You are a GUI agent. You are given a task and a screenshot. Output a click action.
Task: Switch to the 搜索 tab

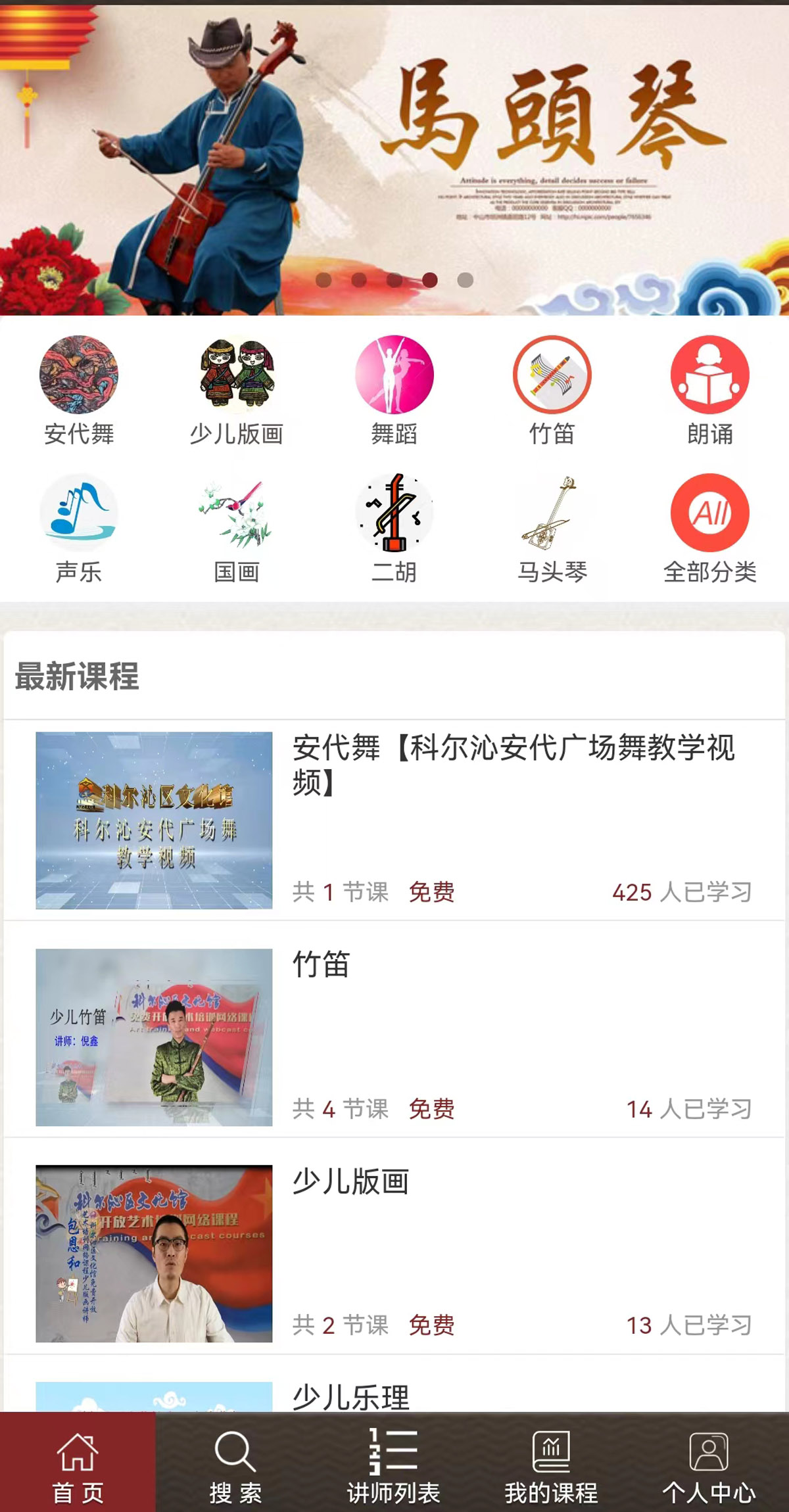(235, 1463)
